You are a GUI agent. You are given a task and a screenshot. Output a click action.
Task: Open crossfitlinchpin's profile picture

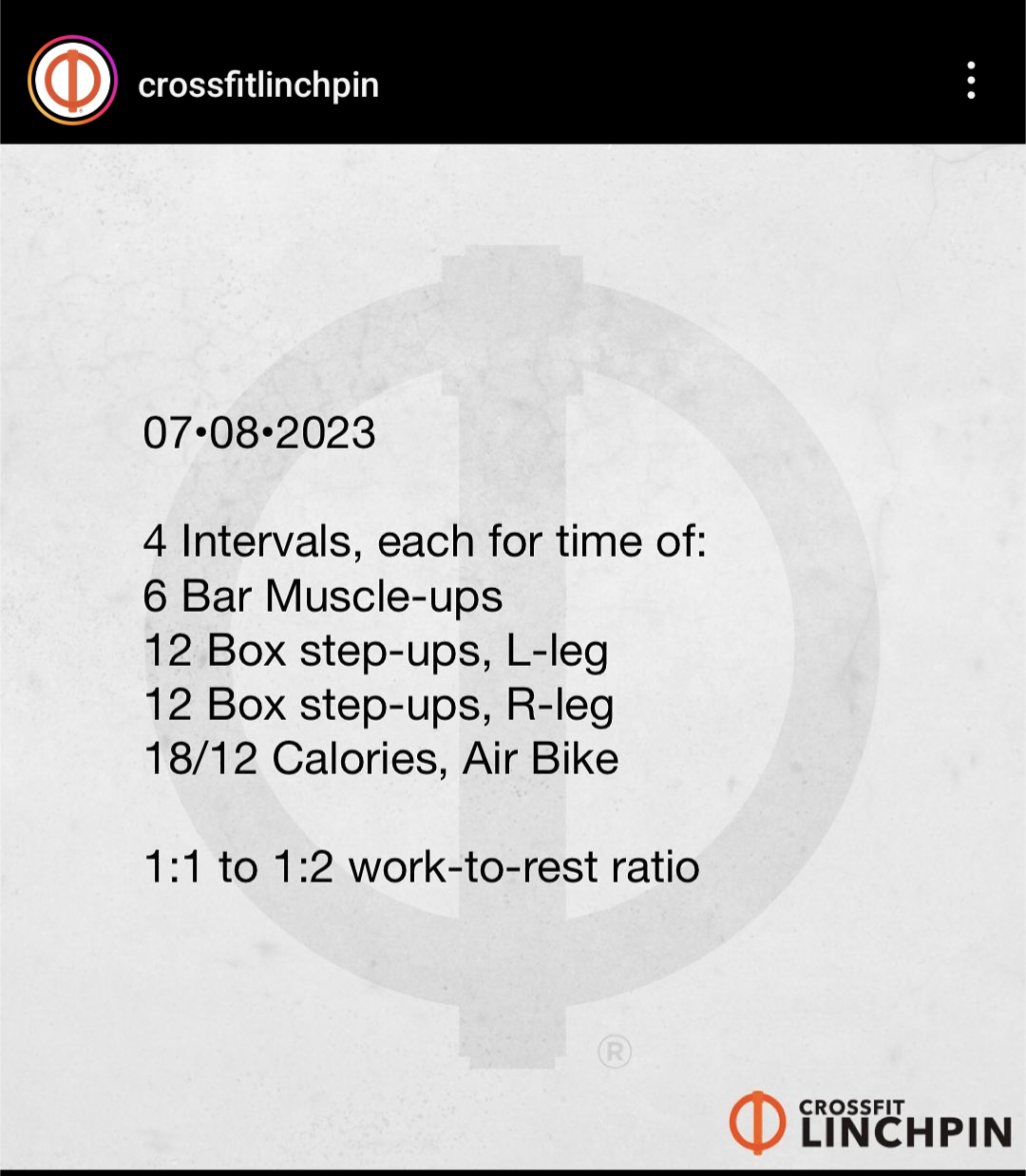point(72,82)
